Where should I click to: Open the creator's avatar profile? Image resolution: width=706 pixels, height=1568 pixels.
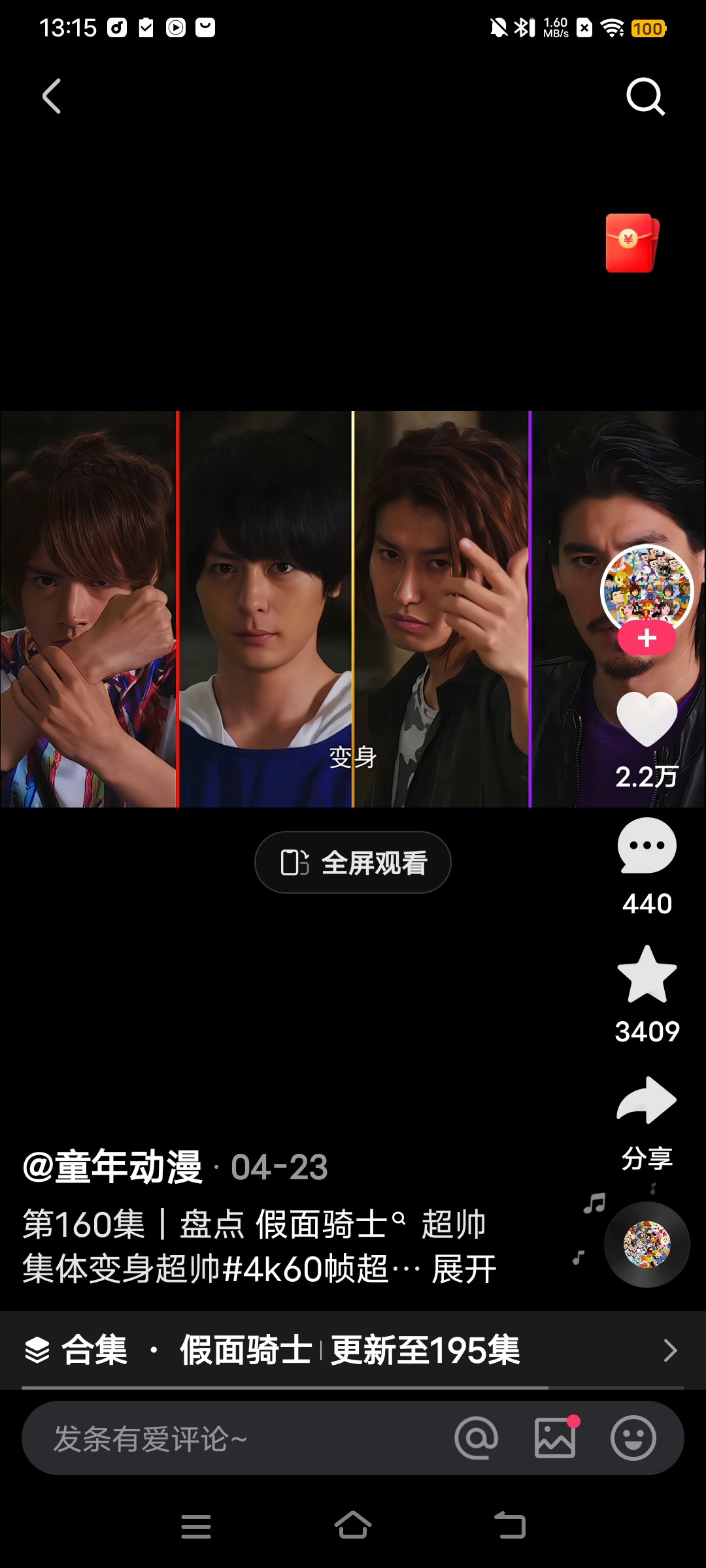647,590
